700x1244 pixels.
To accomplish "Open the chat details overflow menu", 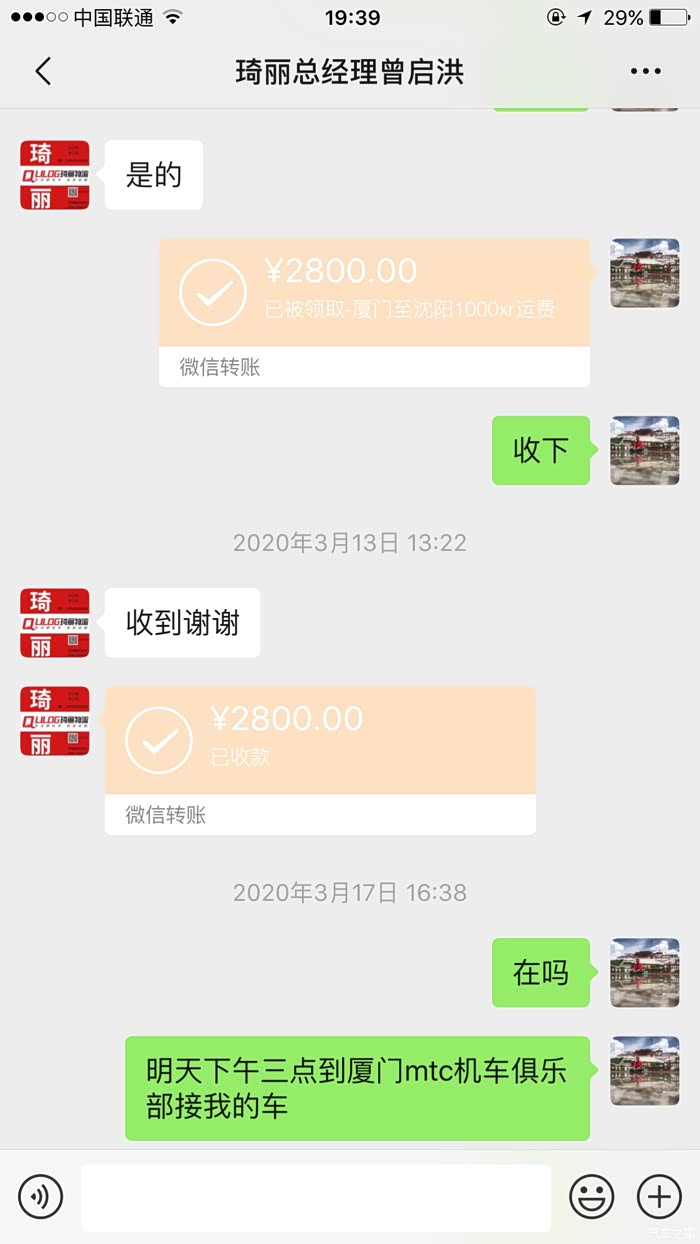I will point(645,72).
